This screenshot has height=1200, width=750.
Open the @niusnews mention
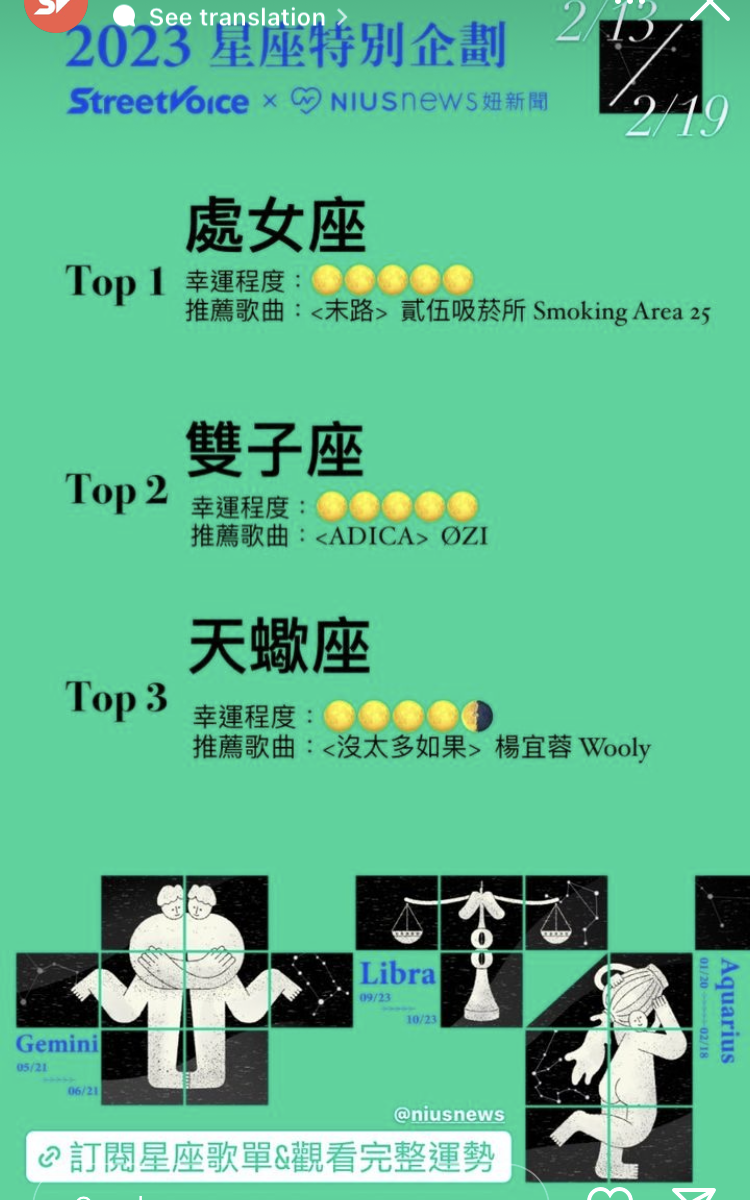(x=449, y=1114)
